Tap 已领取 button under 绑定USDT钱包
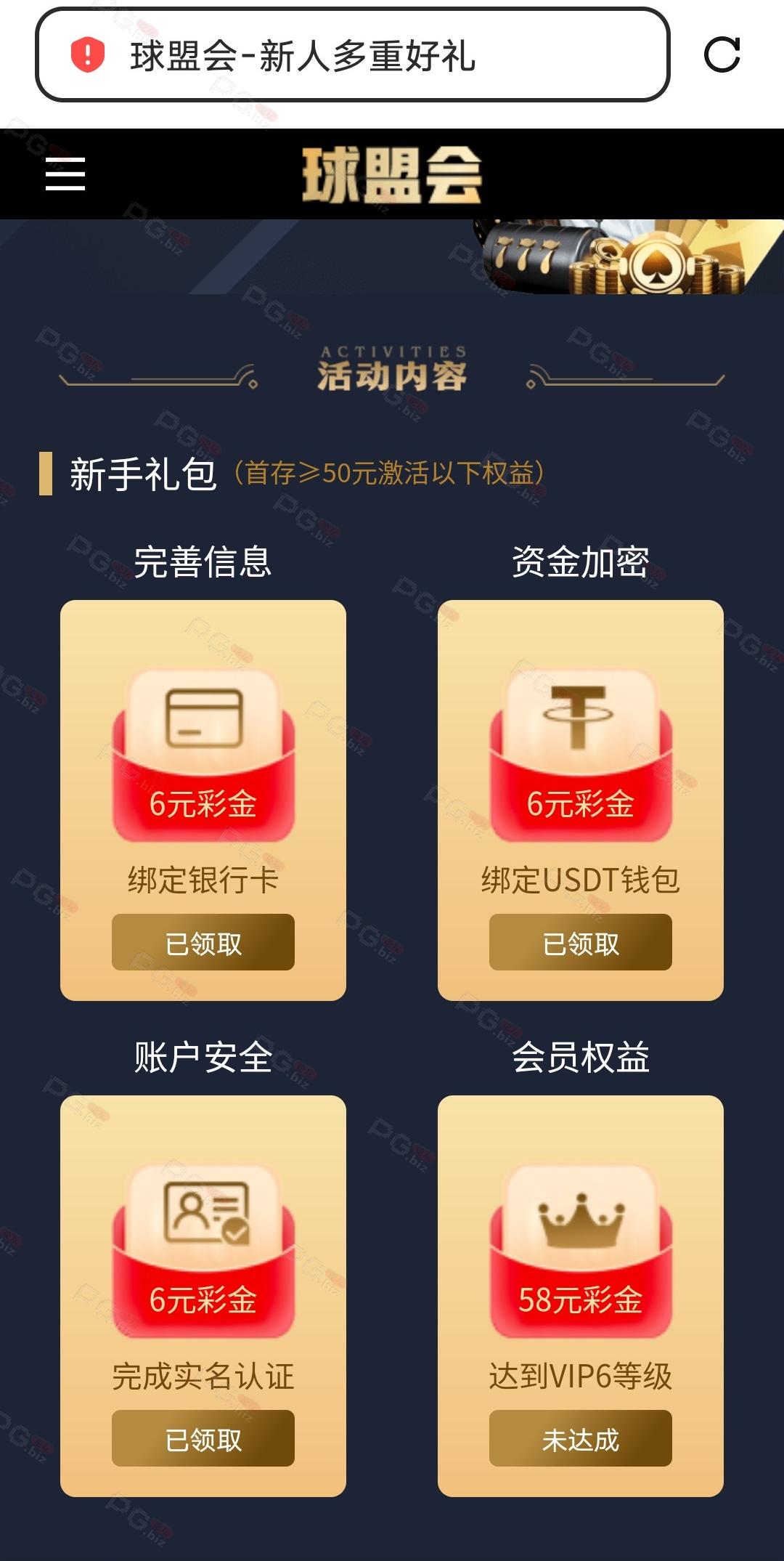 pyautogui.click(x=581, y=942)
